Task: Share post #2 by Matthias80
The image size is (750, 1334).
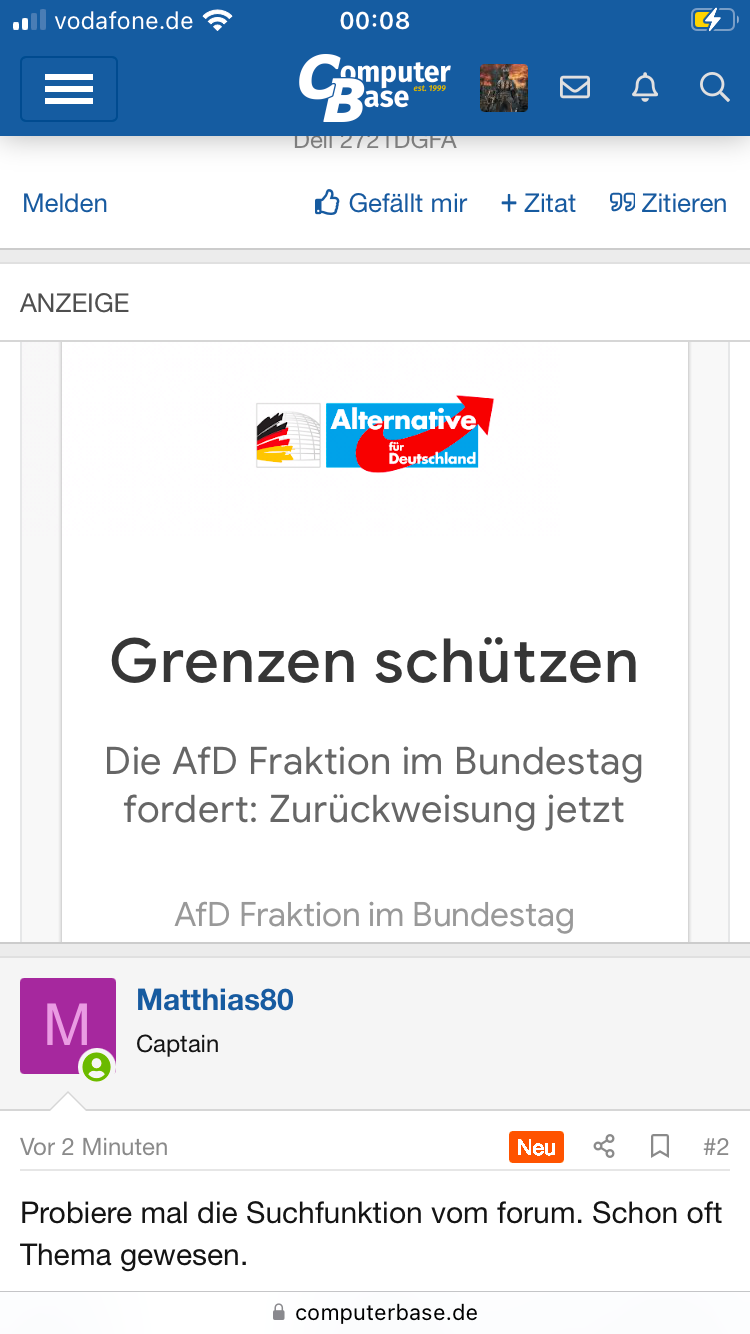Action: [604, 1146]
